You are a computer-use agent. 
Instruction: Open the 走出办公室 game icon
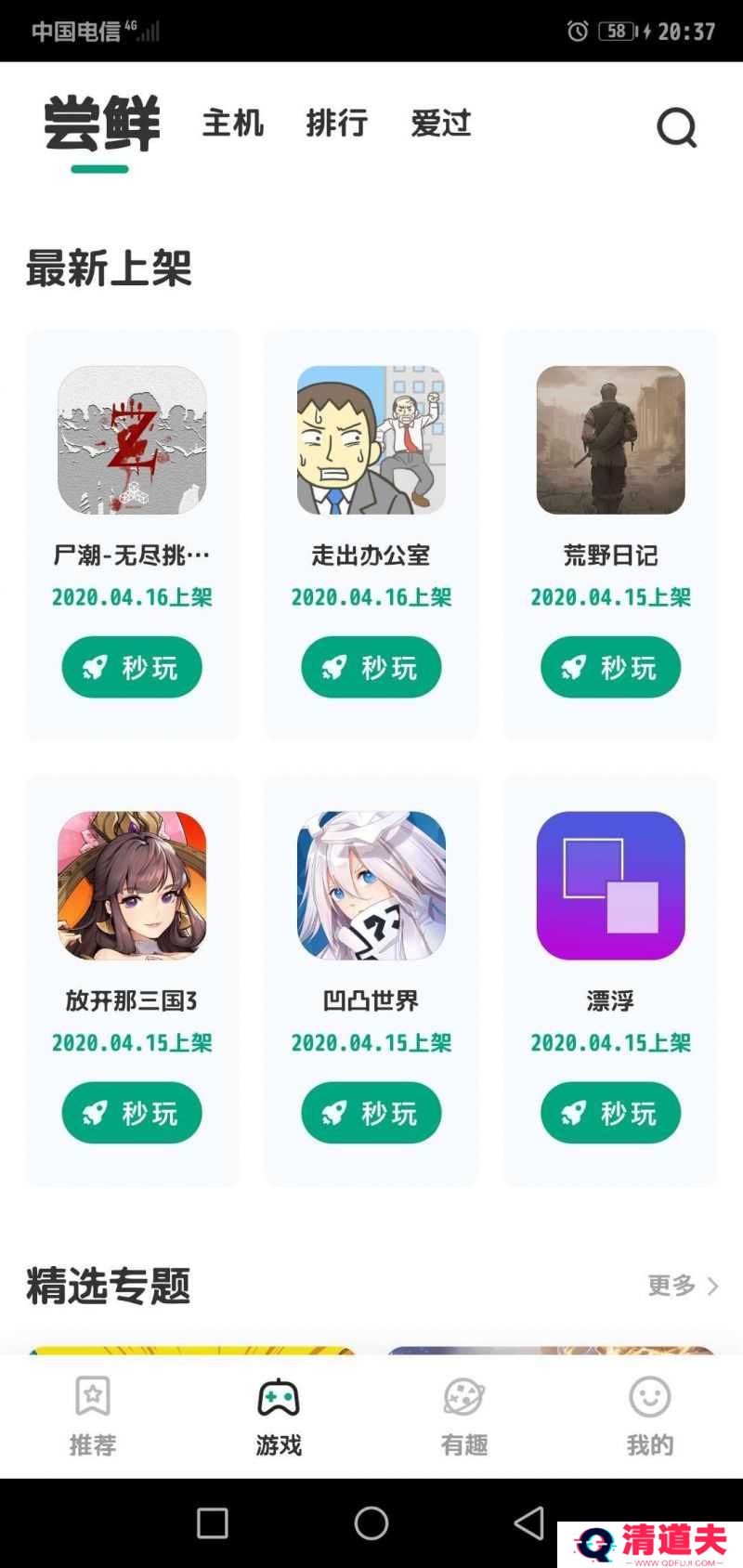click(x=371, y=440)
